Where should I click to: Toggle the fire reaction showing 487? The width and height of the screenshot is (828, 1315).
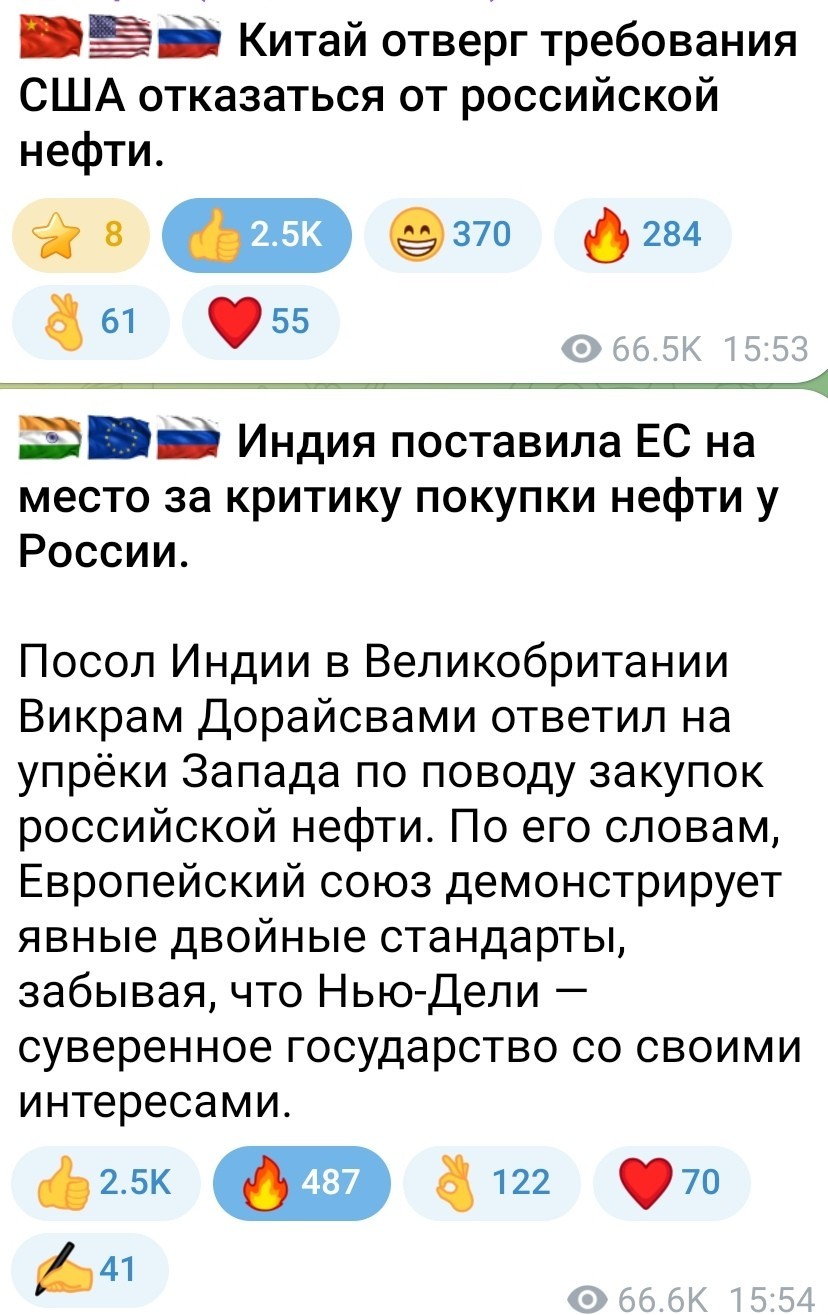(x=300, y=1182)
